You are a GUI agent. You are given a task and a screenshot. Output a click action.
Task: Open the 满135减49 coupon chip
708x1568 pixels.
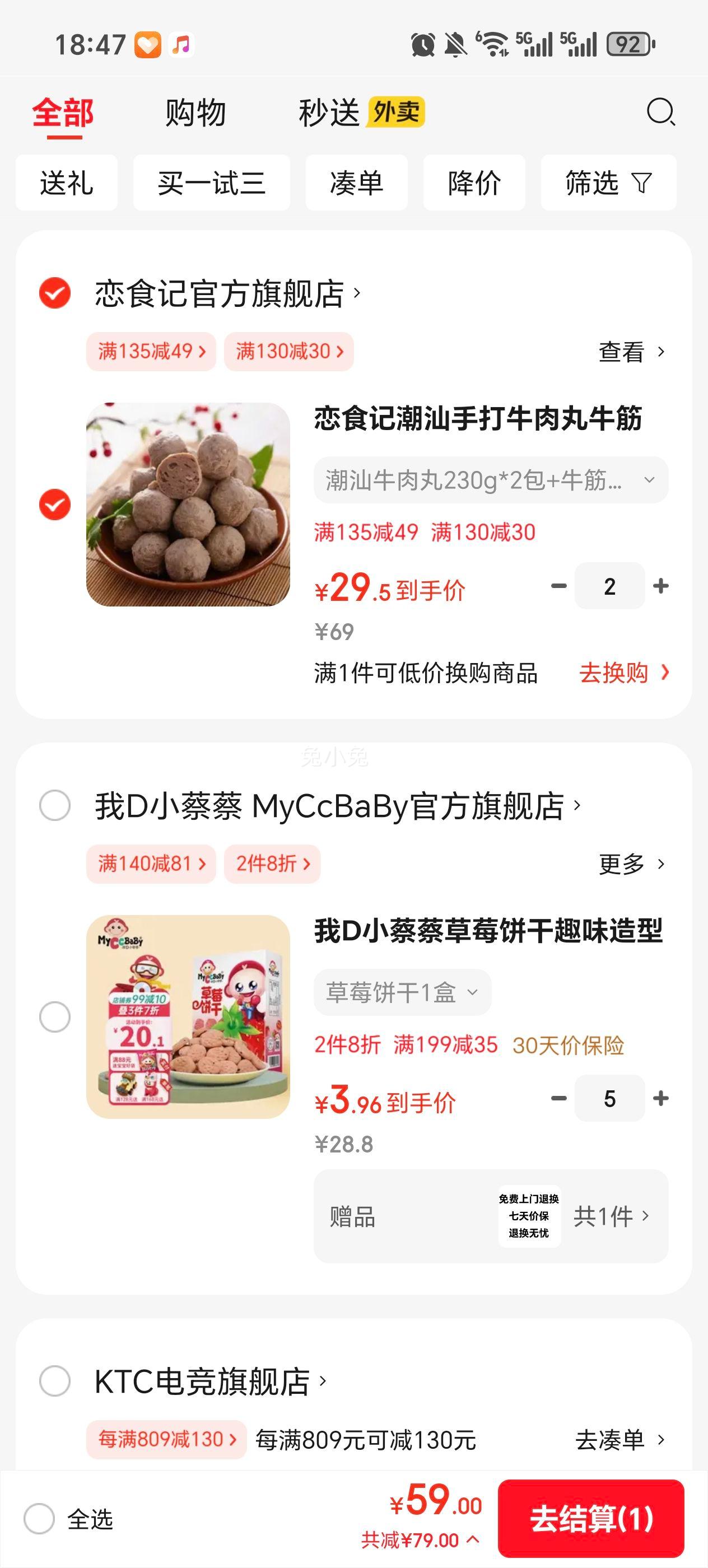click(x=151, y=351)
